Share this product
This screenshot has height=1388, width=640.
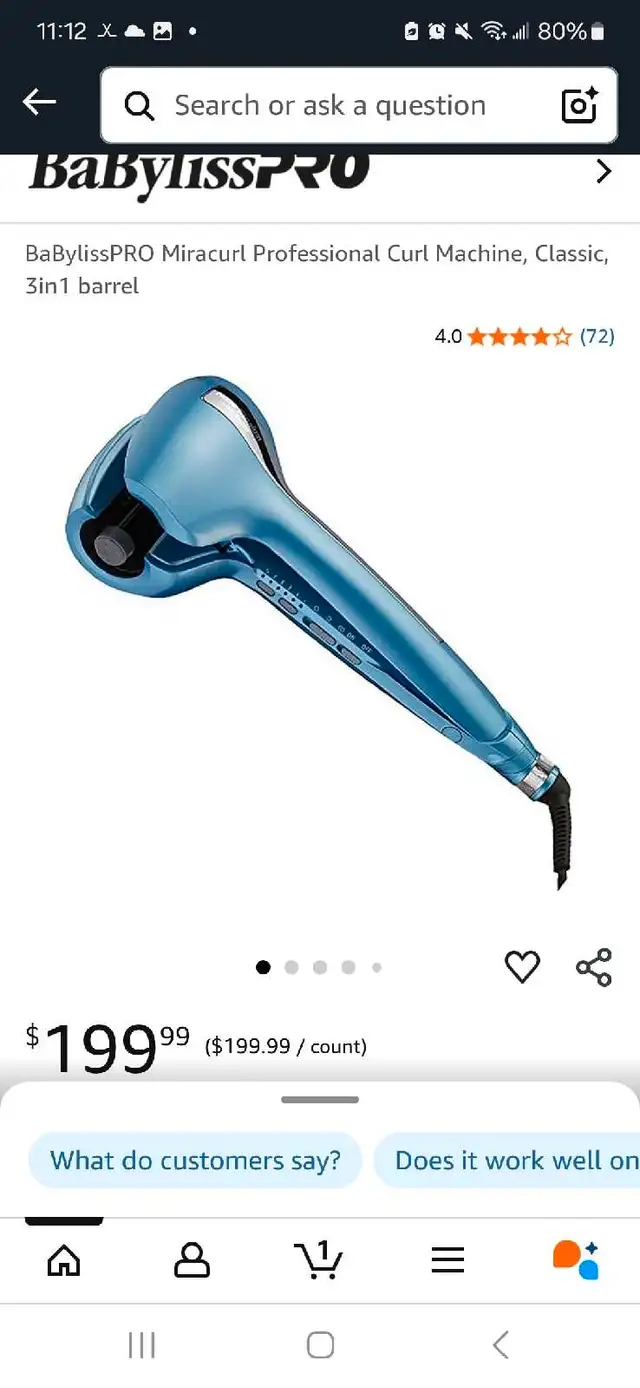pyautogui.click(x=594, y=967)
